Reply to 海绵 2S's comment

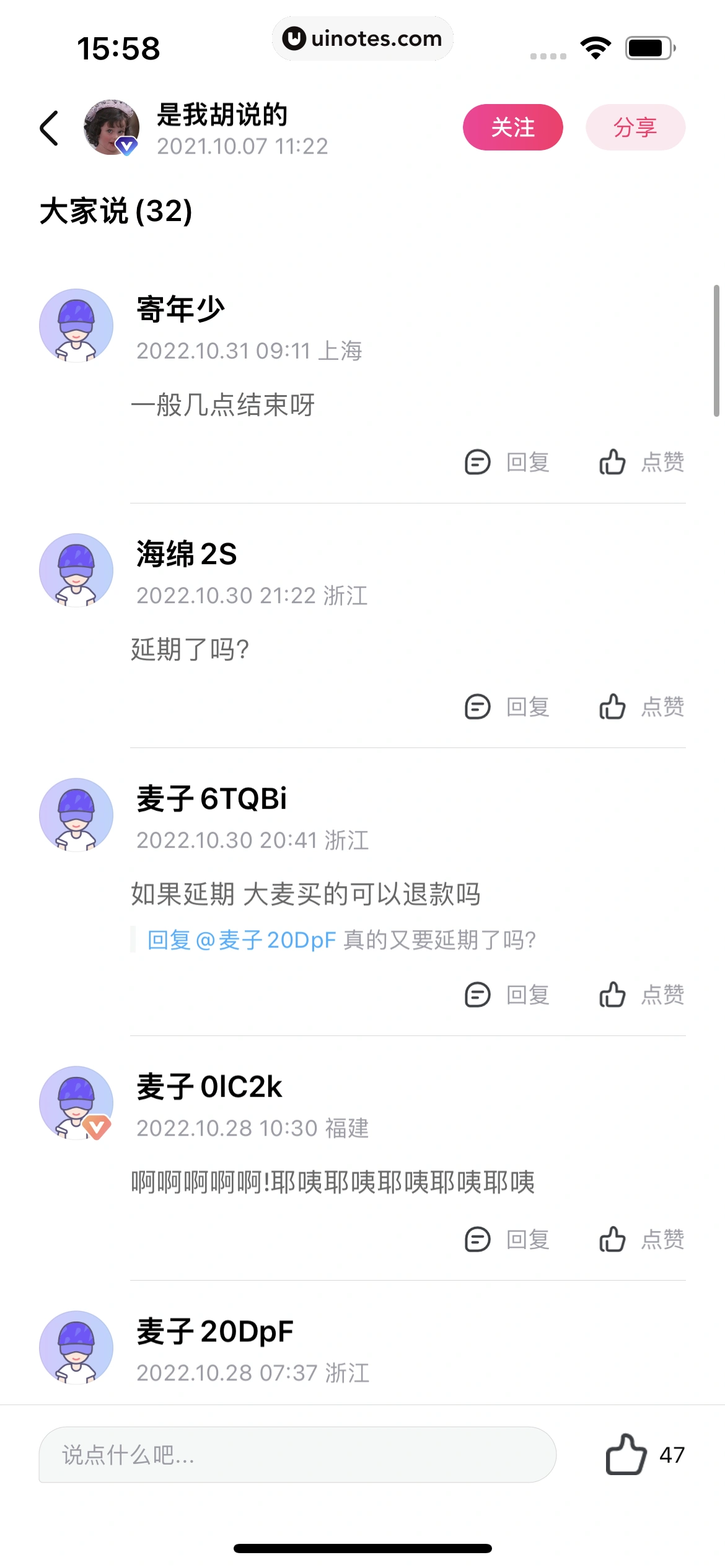click(x=508, y=707)
